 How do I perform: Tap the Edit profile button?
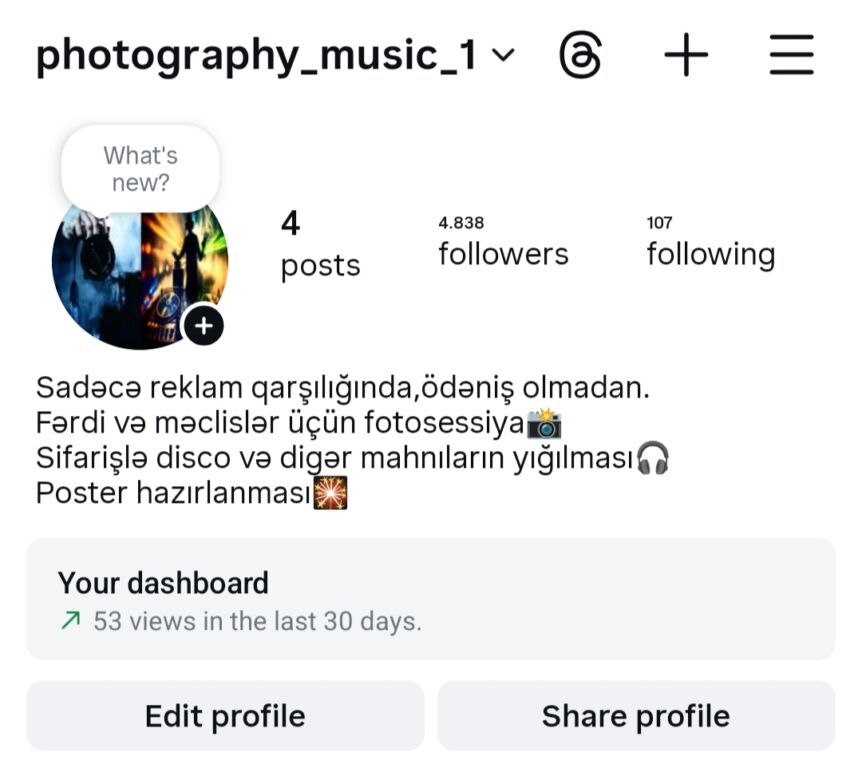point(225,716)
